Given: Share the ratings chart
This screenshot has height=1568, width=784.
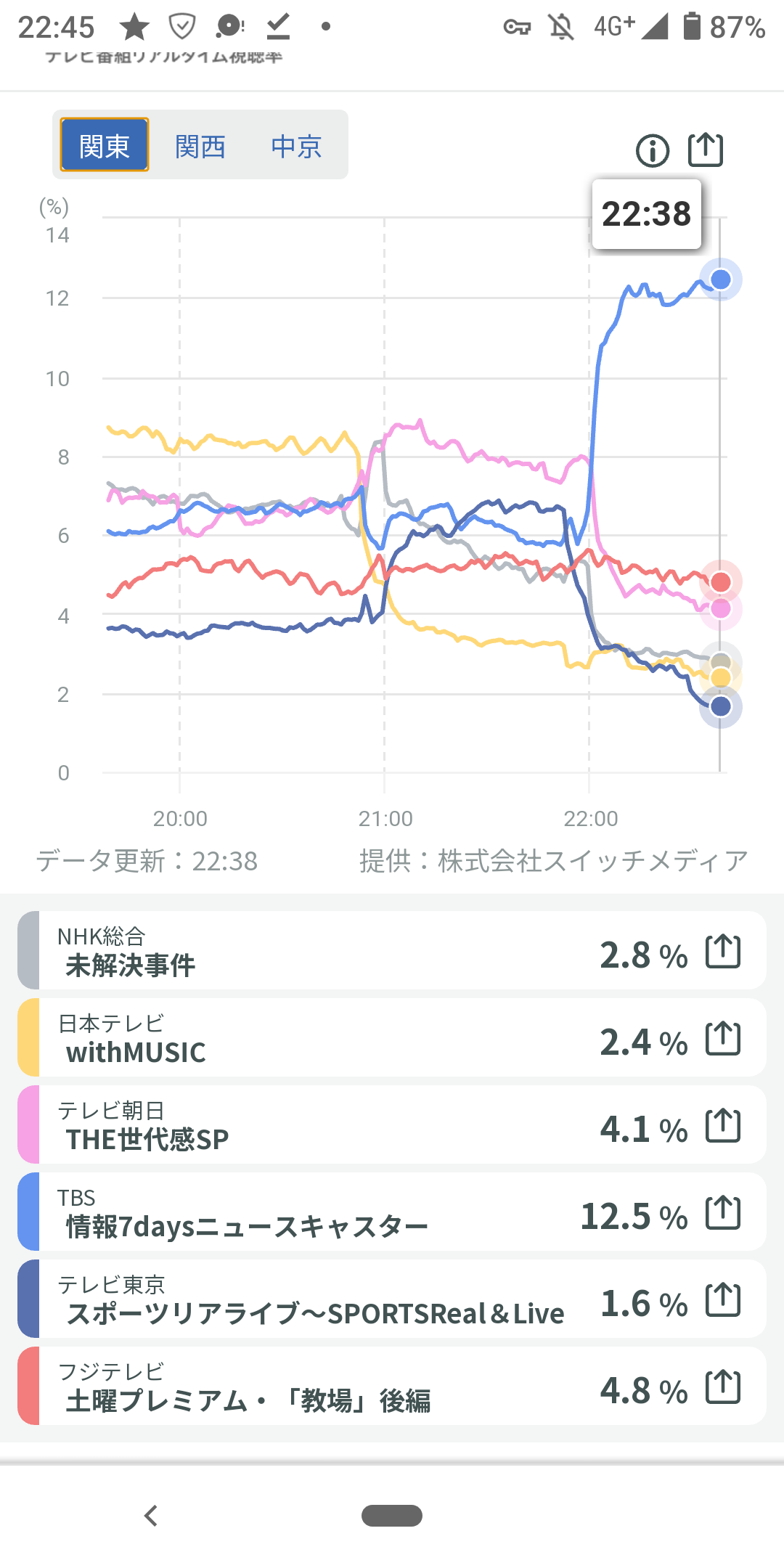Looking at the screenshot, I should [706, 150].
